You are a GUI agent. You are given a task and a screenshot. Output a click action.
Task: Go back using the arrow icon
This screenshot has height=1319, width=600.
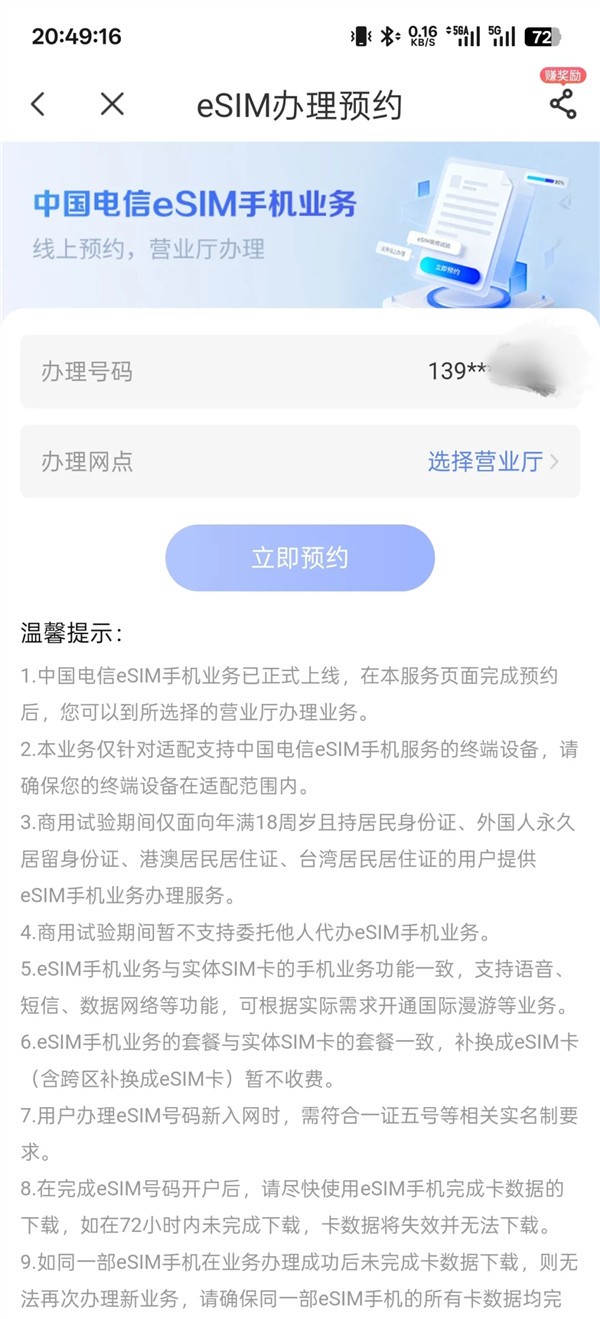[x=38, y=104]
